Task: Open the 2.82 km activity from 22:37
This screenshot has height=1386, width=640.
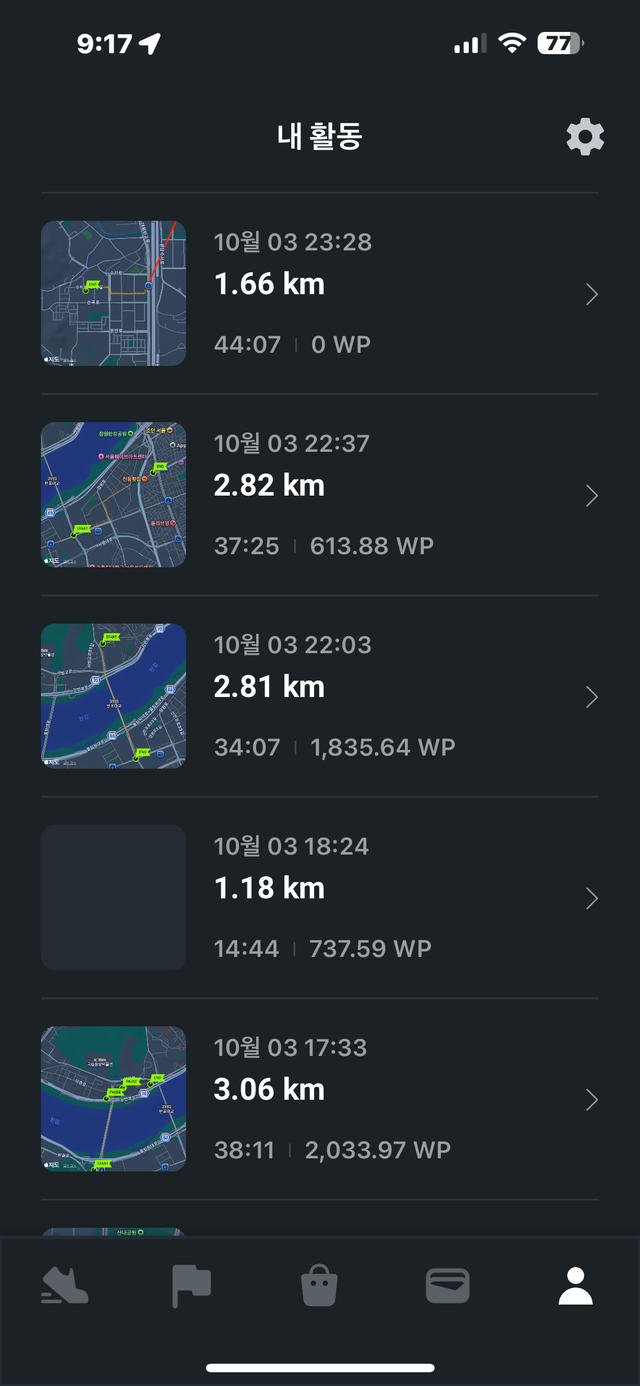Action: click(x=320, y=495)
